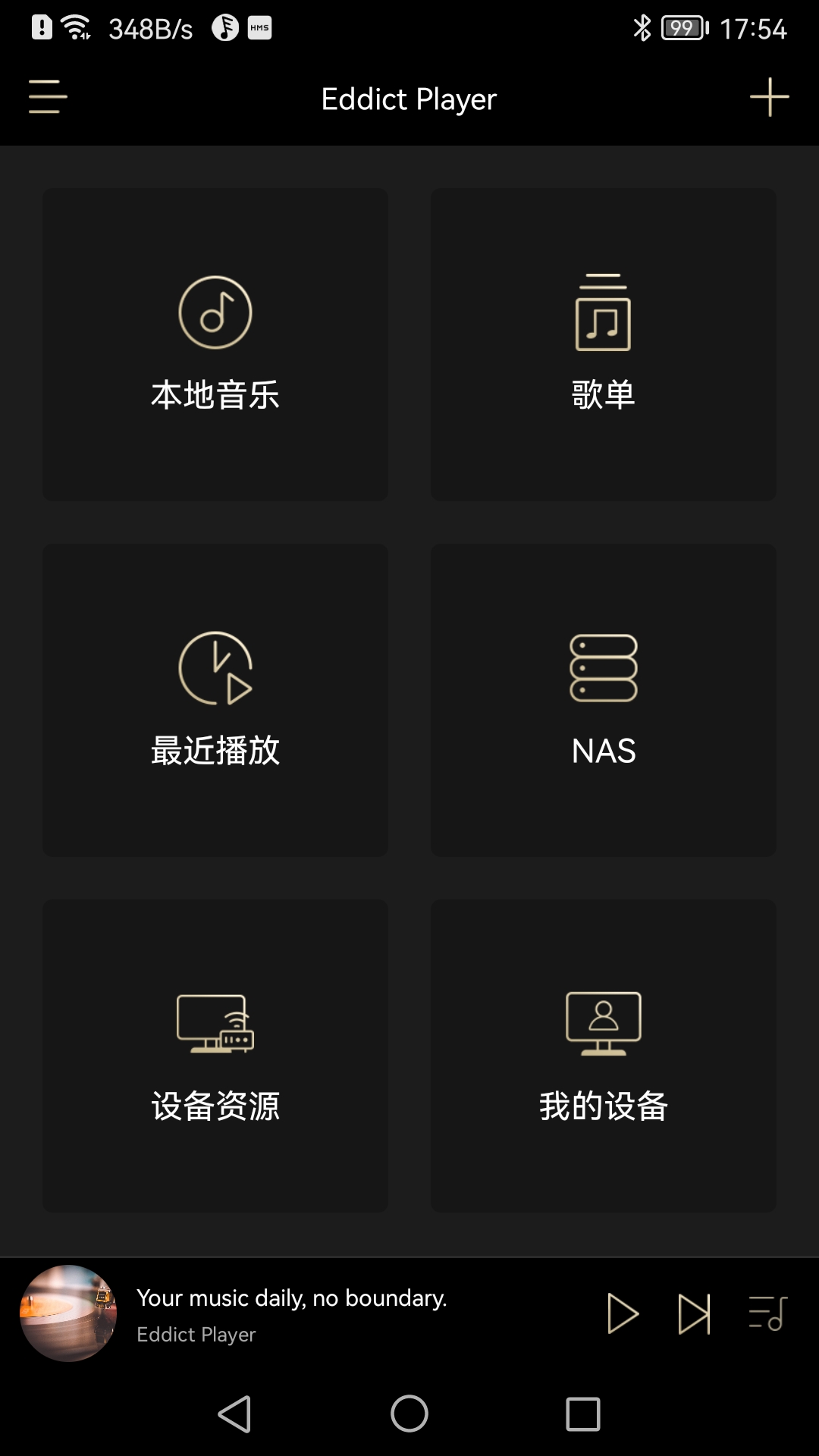The width and height of the screenshot is (819, 1456).
Task: Tap the 'Your music daily, no boundary.' text
Action: coord(293,1298)
